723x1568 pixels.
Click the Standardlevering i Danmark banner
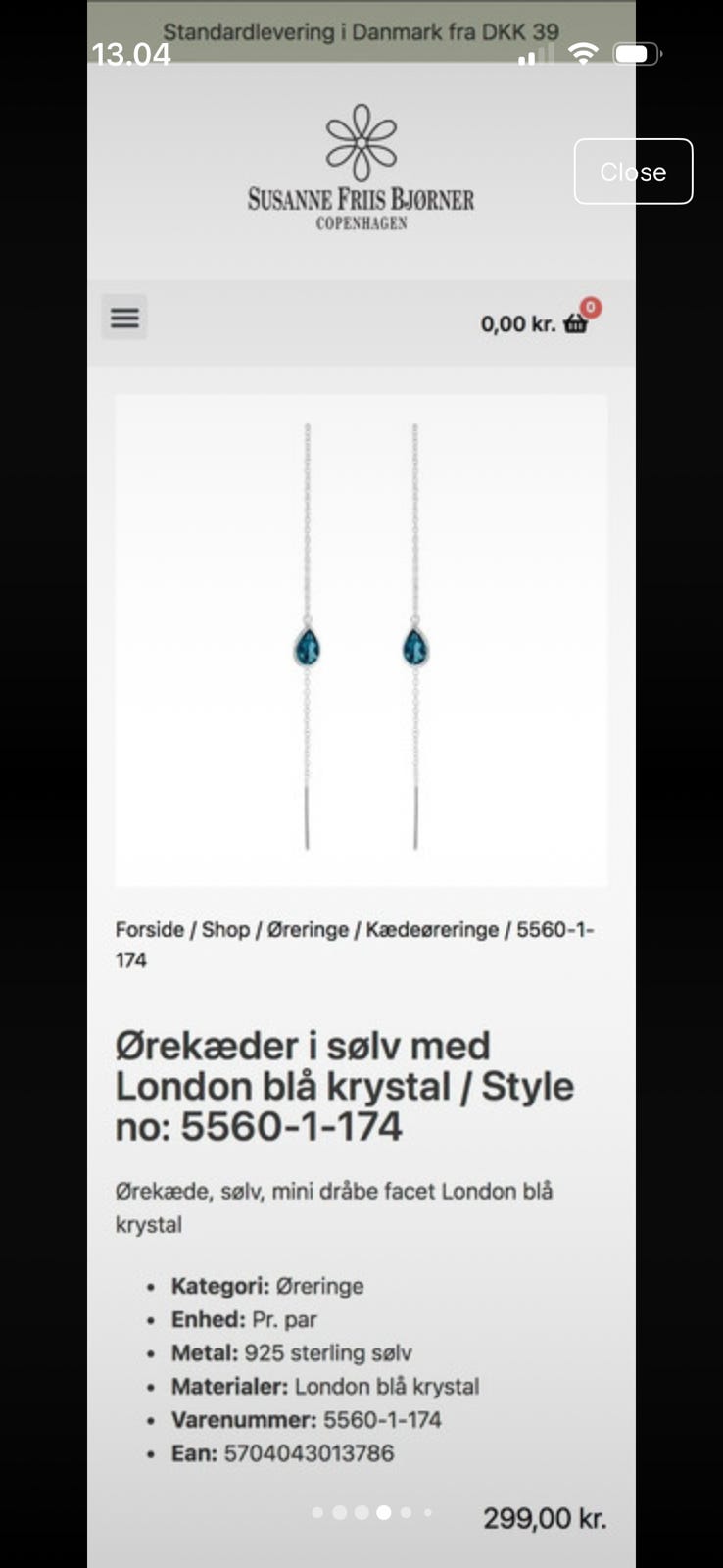coord(361,30)
